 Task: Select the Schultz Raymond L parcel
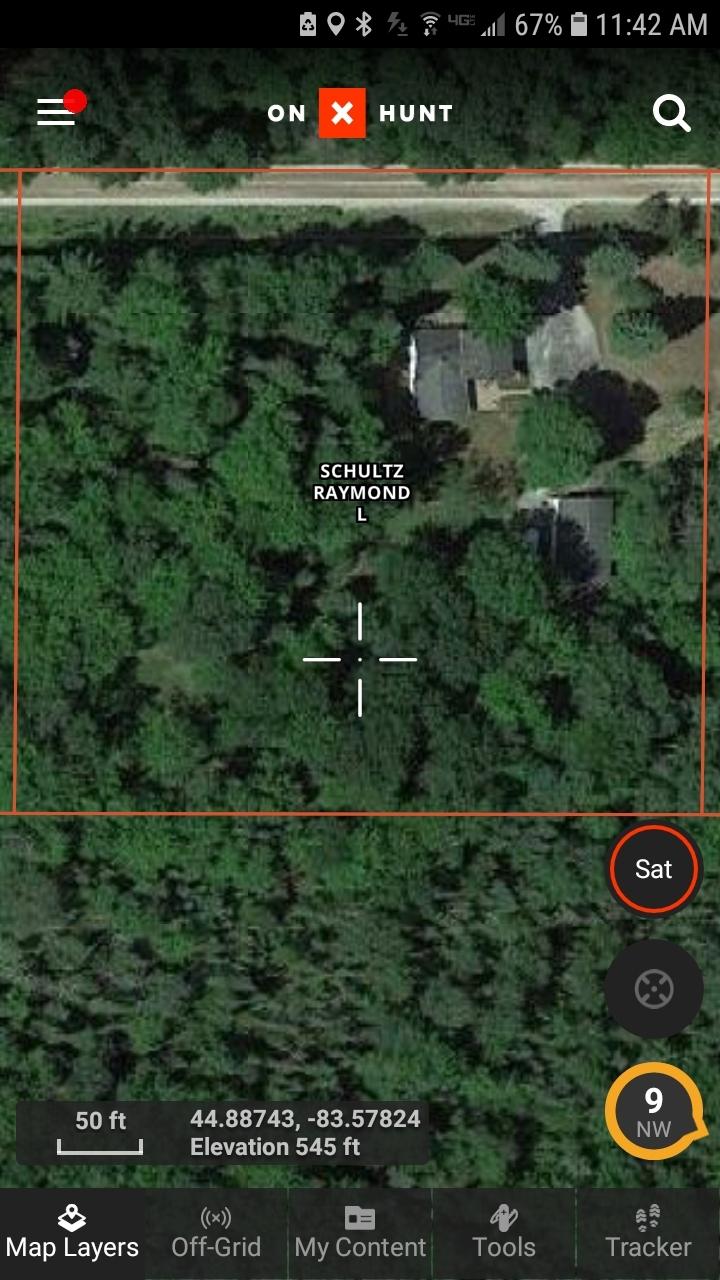[x=361, y=492]
